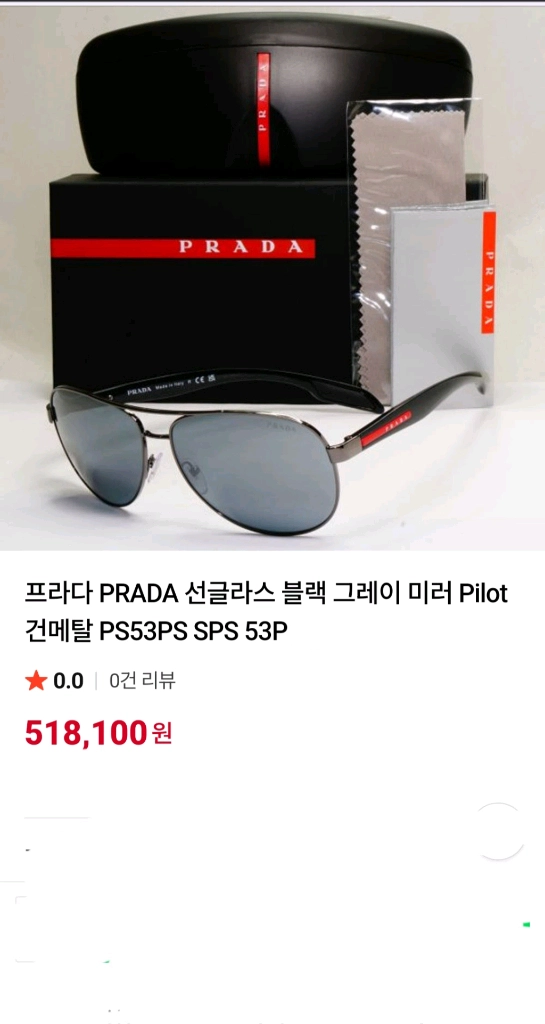Open the 0건 리뷰 reviews link
This screenshot has height=1024, width=545.
142,681
